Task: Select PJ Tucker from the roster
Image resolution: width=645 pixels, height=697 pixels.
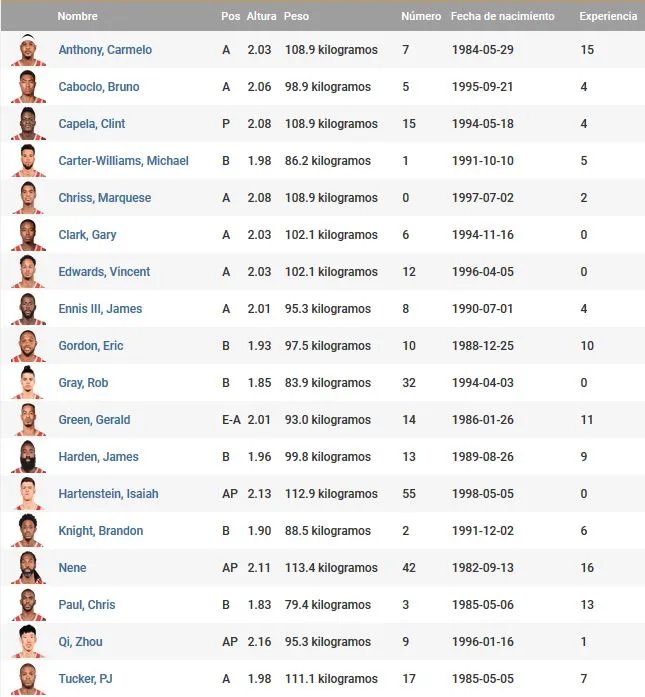Action: point(85,679)
